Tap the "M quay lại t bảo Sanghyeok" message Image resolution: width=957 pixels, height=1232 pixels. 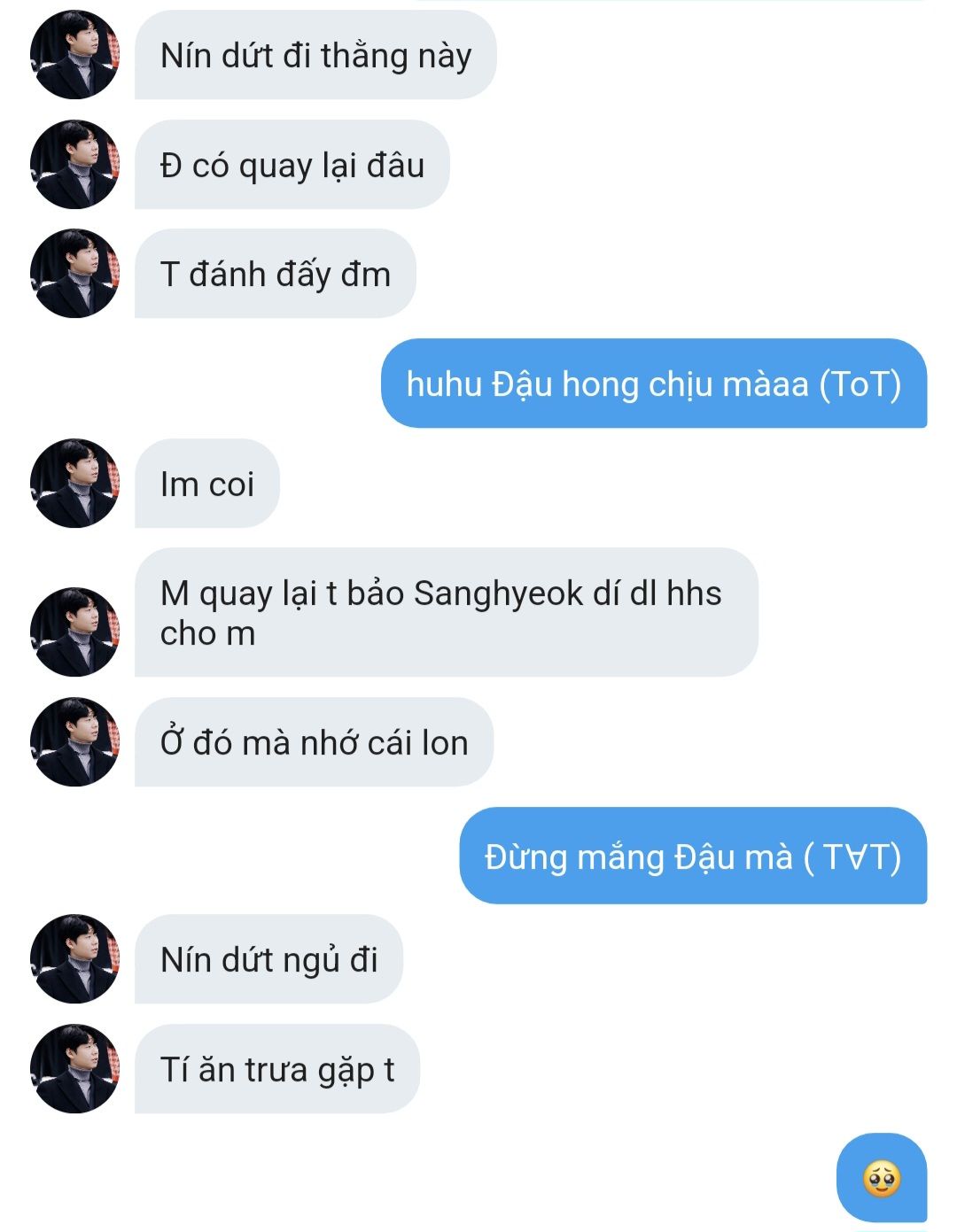click(x=446, y=613)
